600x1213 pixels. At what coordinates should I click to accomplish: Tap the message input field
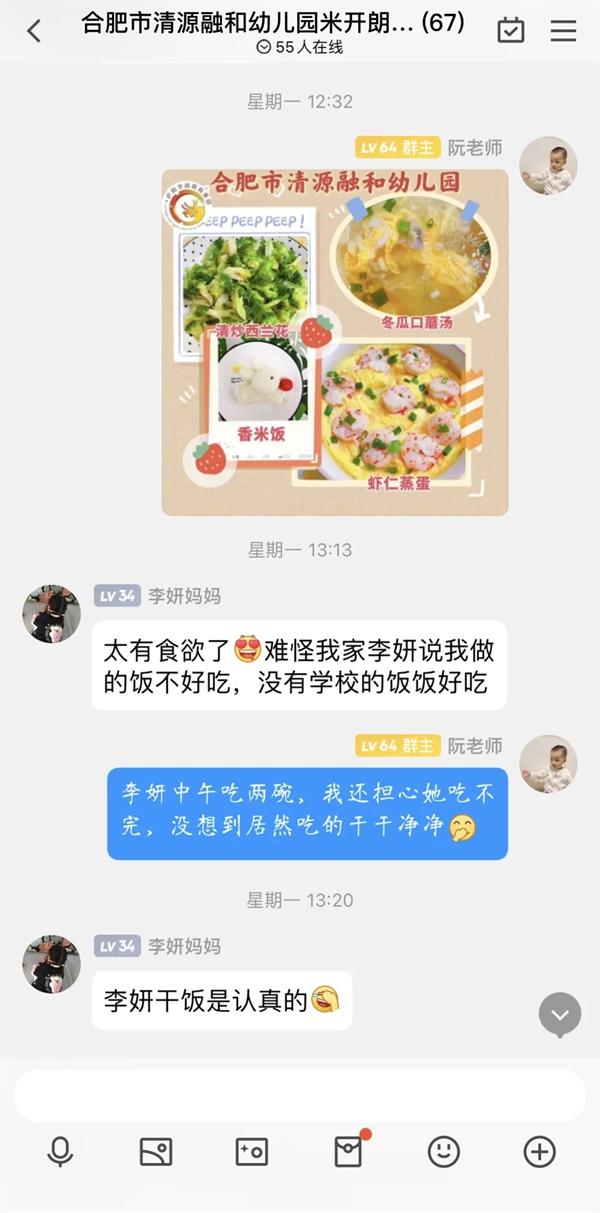tap(299, 1095)
